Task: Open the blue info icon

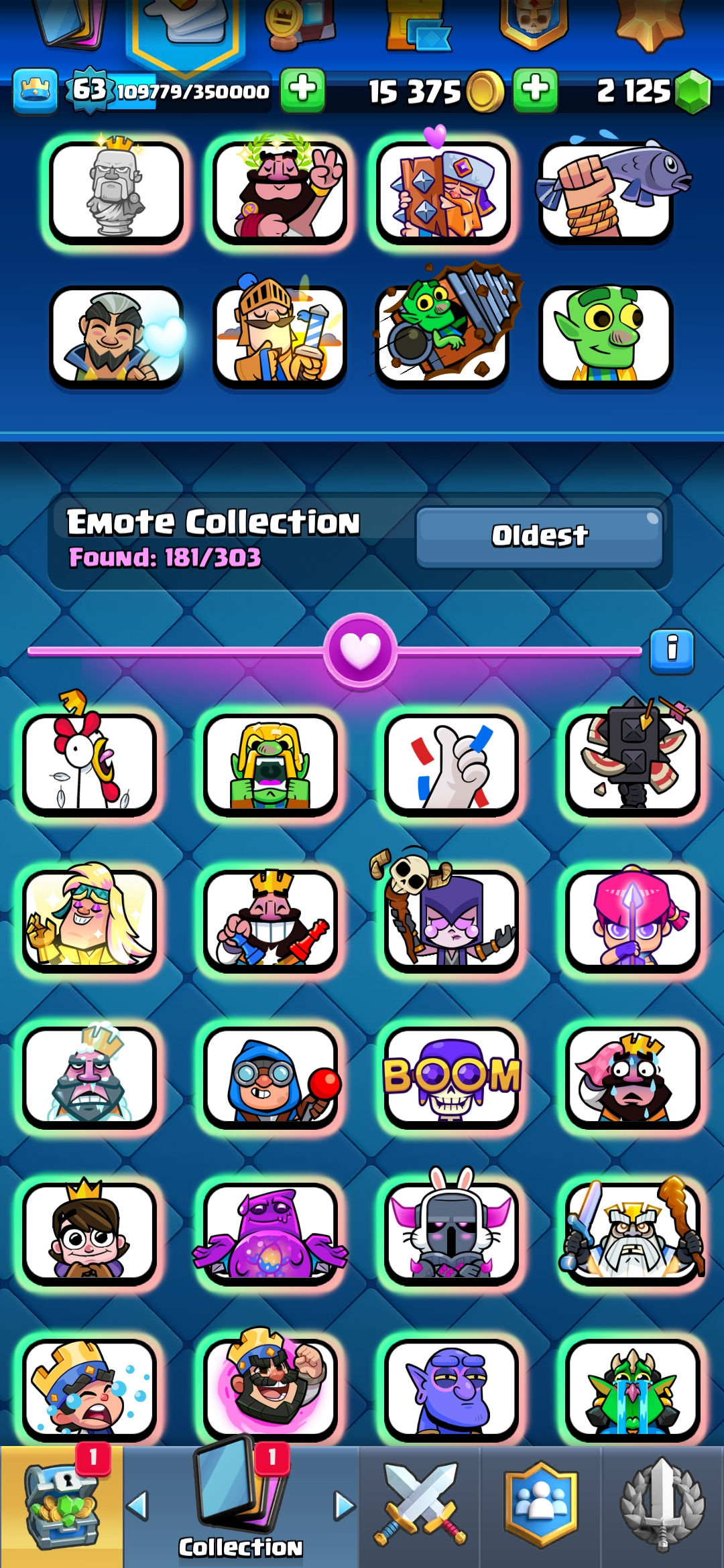Action: (x=672, y=651)
